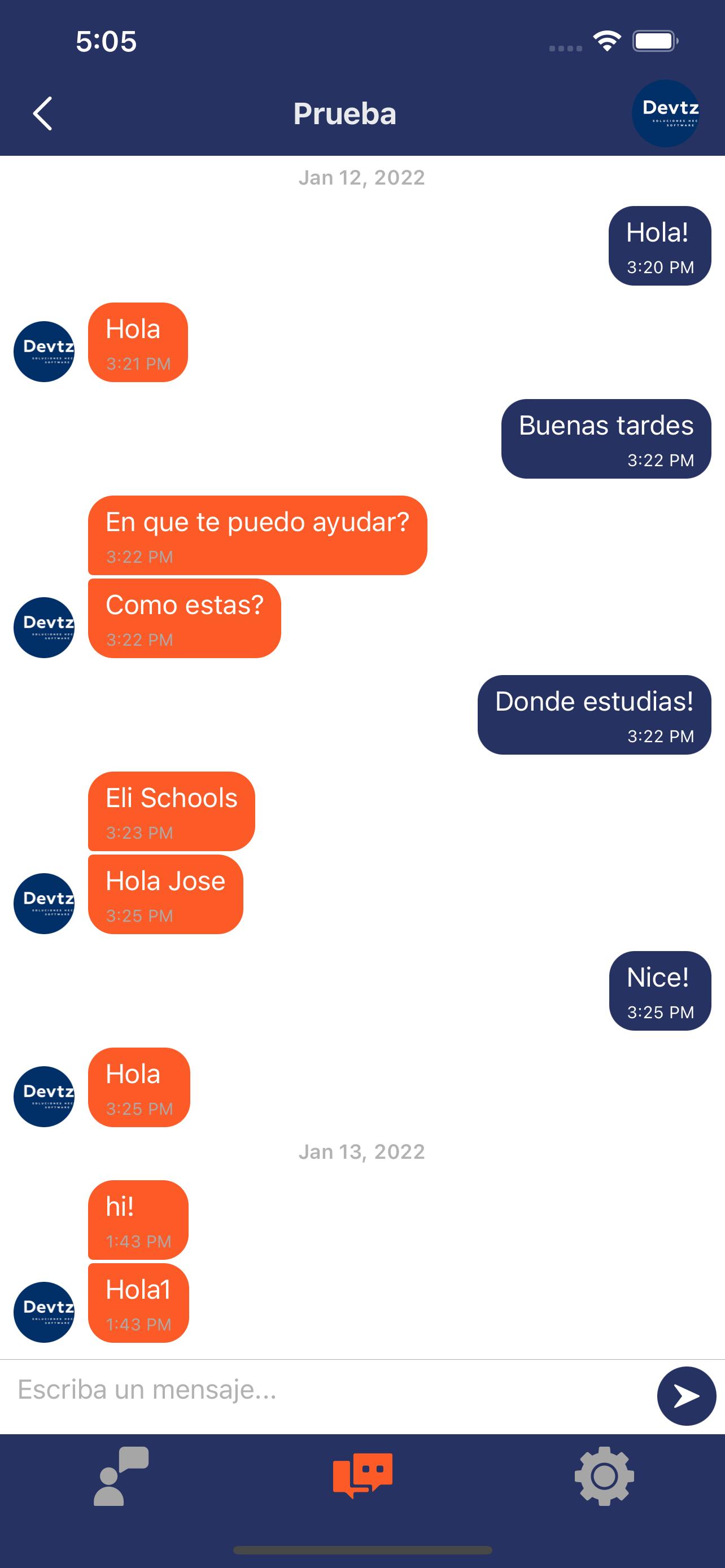The width and height of the screenshot is (725, 1568).
Task: Switch to the settings gear tab
Action: (604, 1476)
